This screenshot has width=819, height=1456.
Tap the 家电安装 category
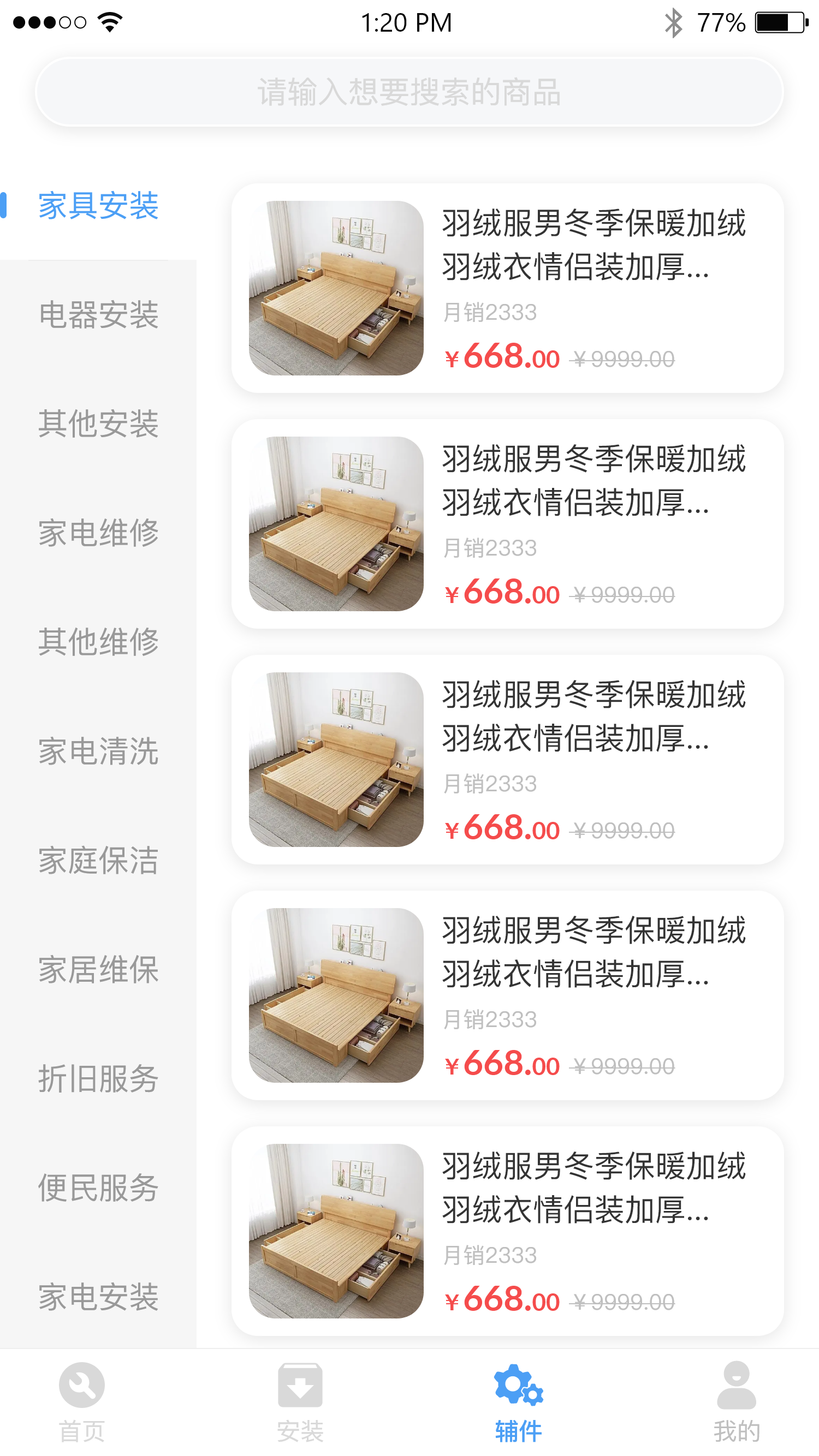(98, 1296)
